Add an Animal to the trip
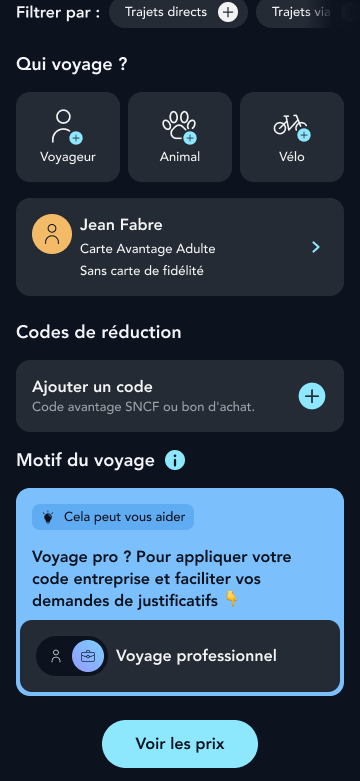 tap(180, 137)
